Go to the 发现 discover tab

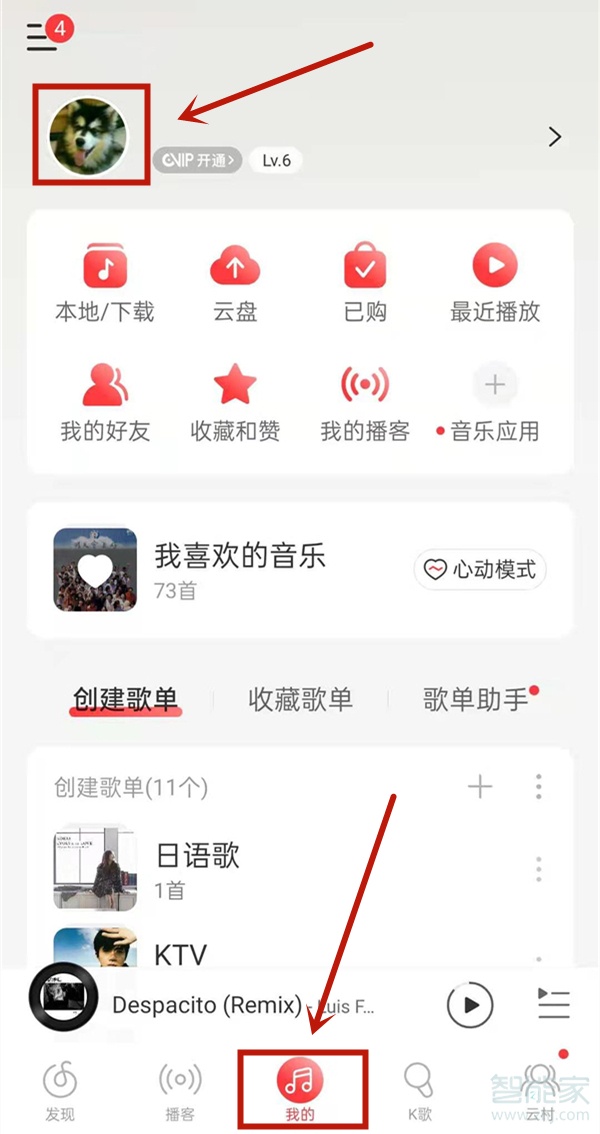pos(60,1090)
